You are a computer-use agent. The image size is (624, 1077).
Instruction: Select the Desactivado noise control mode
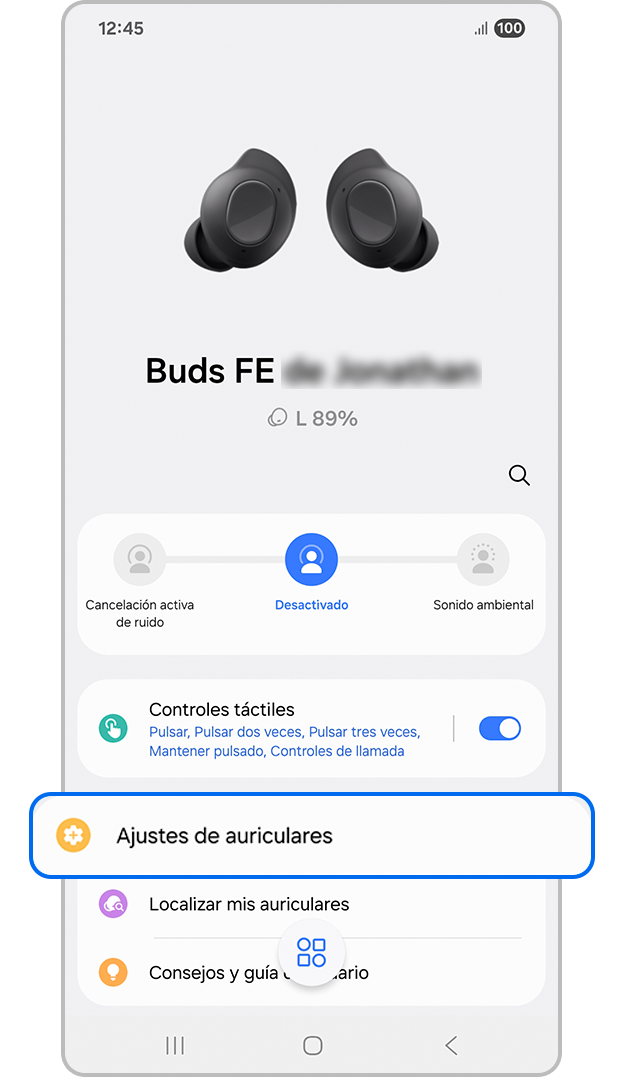pyautogui.click(x=311, y=559)
